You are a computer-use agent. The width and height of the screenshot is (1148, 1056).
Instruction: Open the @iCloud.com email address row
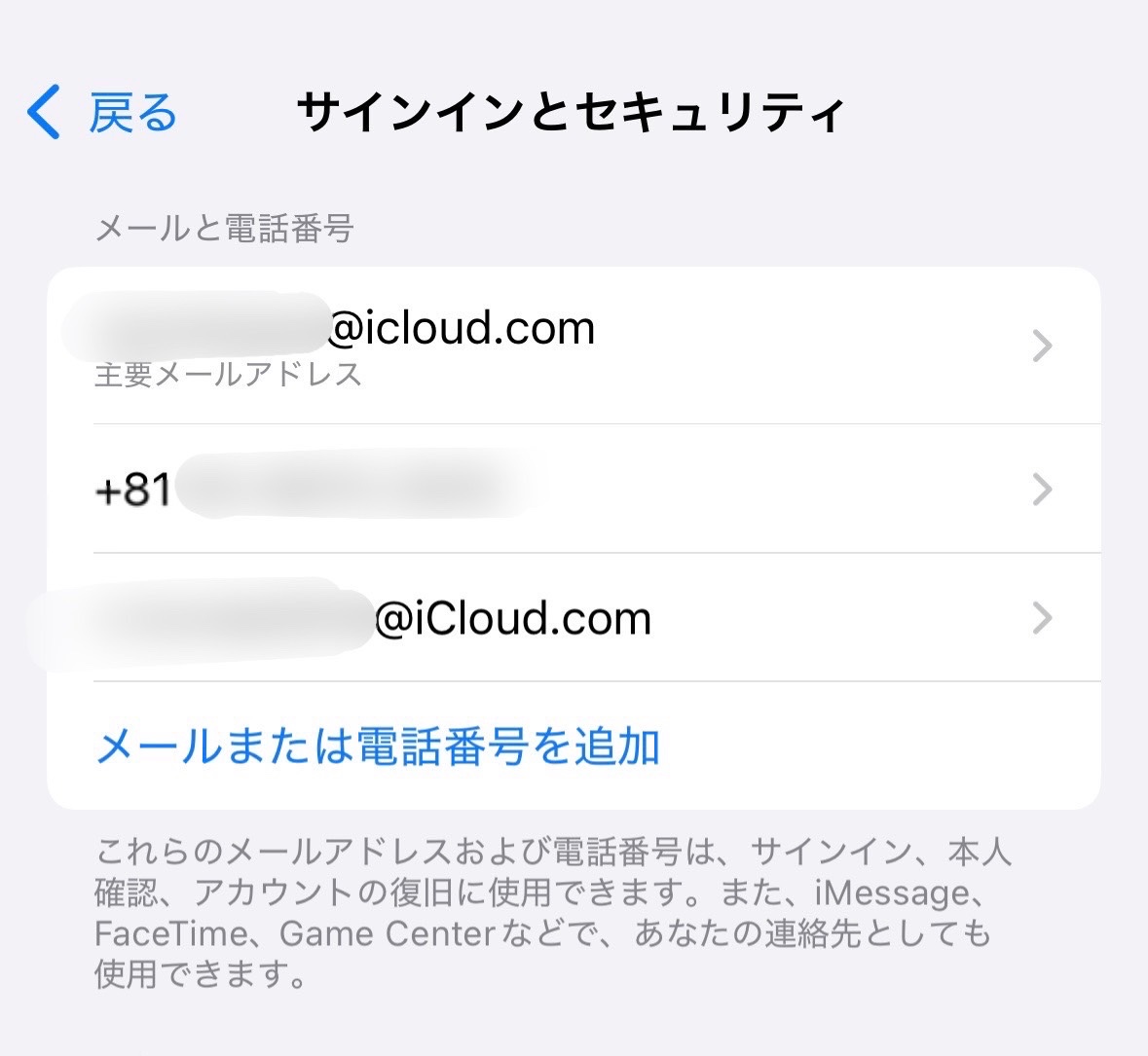(x=573, y=617)
